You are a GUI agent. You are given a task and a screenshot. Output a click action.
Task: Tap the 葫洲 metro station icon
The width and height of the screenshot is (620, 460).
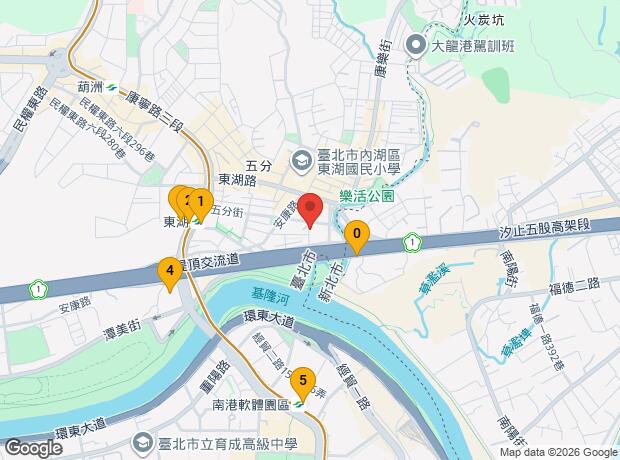tap(112, 87)
